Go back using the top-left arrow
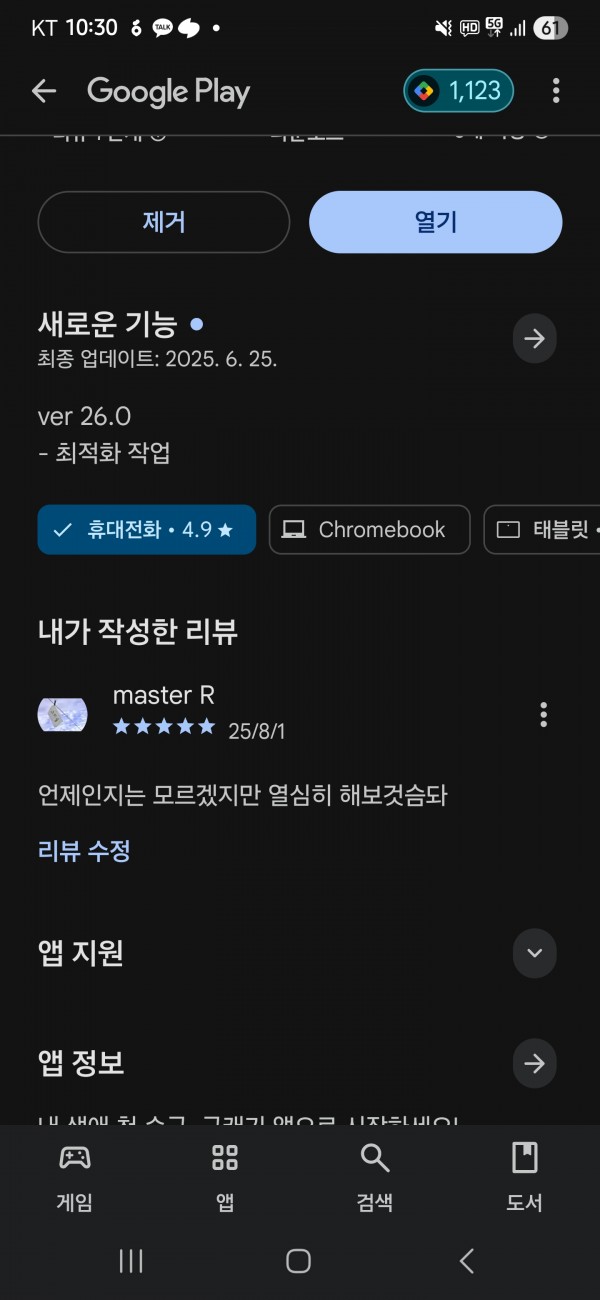600x1300 pixels. point(44,92)
